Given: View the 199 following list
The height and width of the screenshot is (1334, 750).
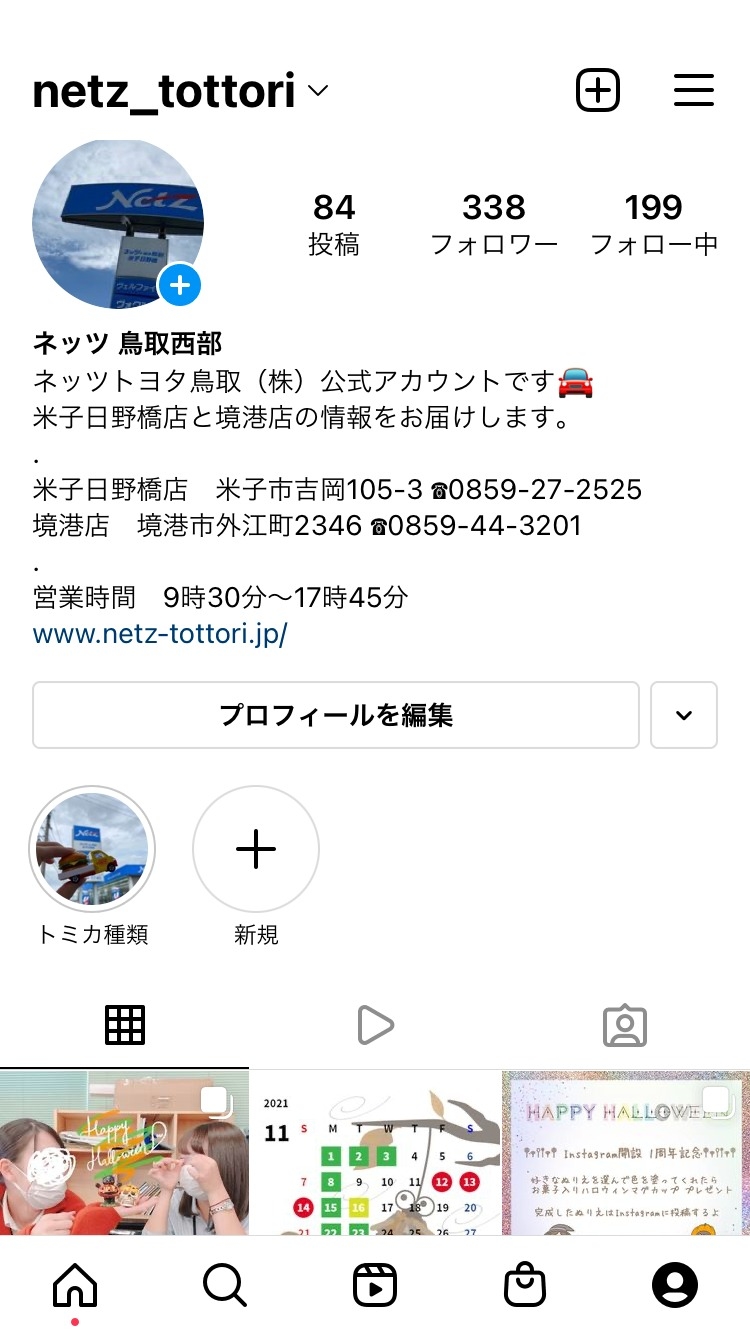Looking at the screenshot, I should [653, 224].
